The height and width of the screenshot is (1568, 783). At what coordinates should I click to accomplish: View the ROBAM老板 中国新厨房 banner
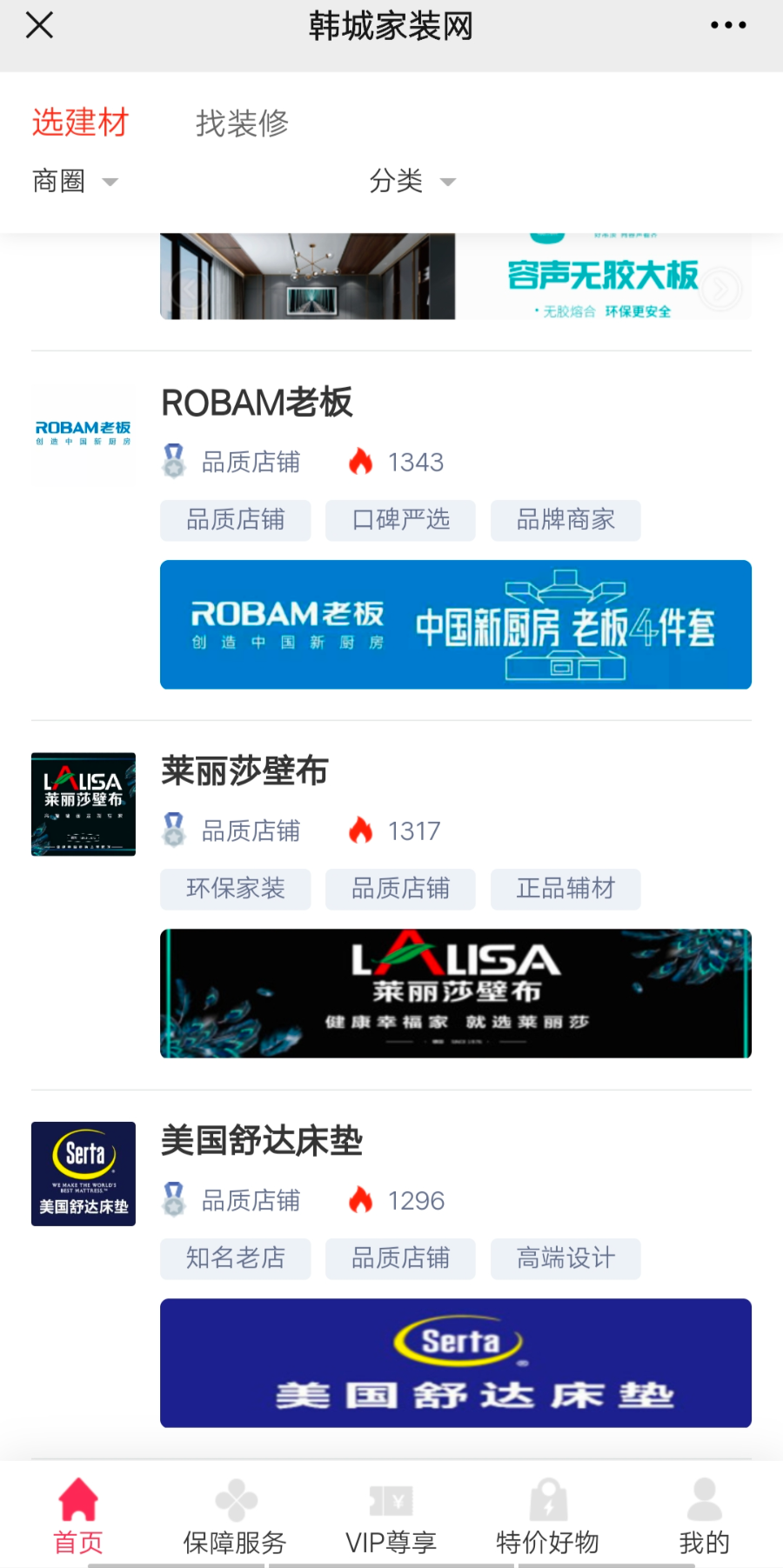point(455,624)
